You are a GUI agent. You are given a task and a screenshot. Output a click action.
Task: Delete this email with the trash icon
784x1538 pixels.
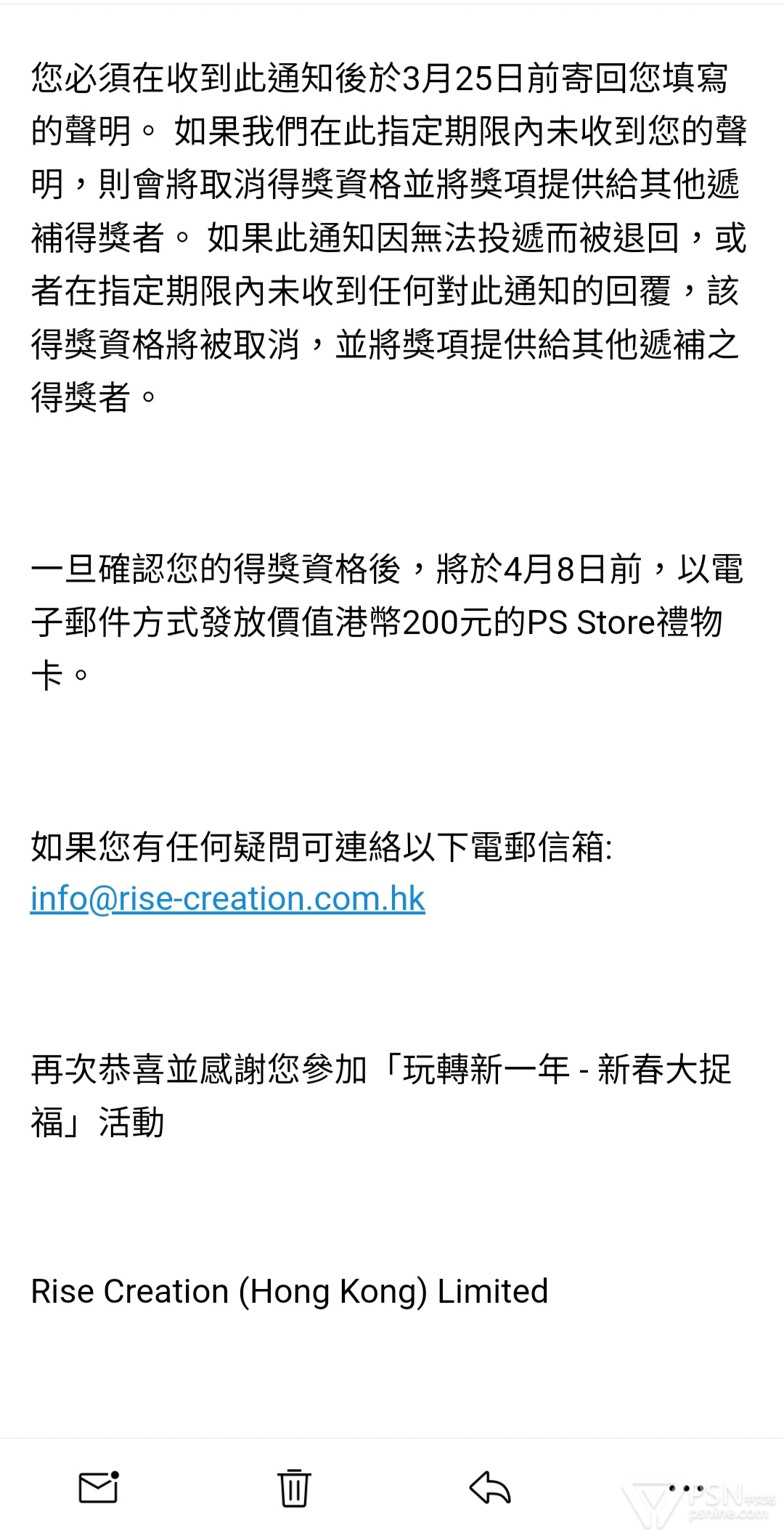point(294,1487)
